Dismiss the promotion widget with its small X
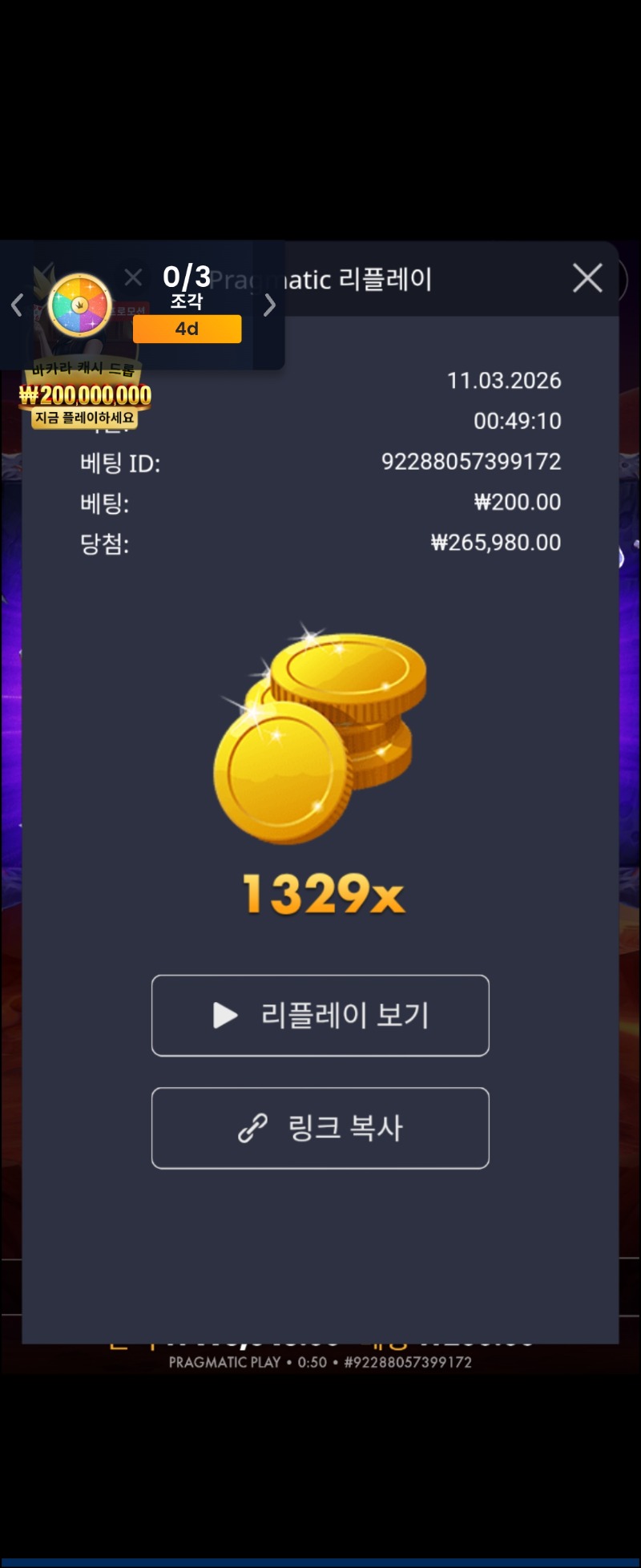Screen dimensions: 641x1568 point(133,277)
